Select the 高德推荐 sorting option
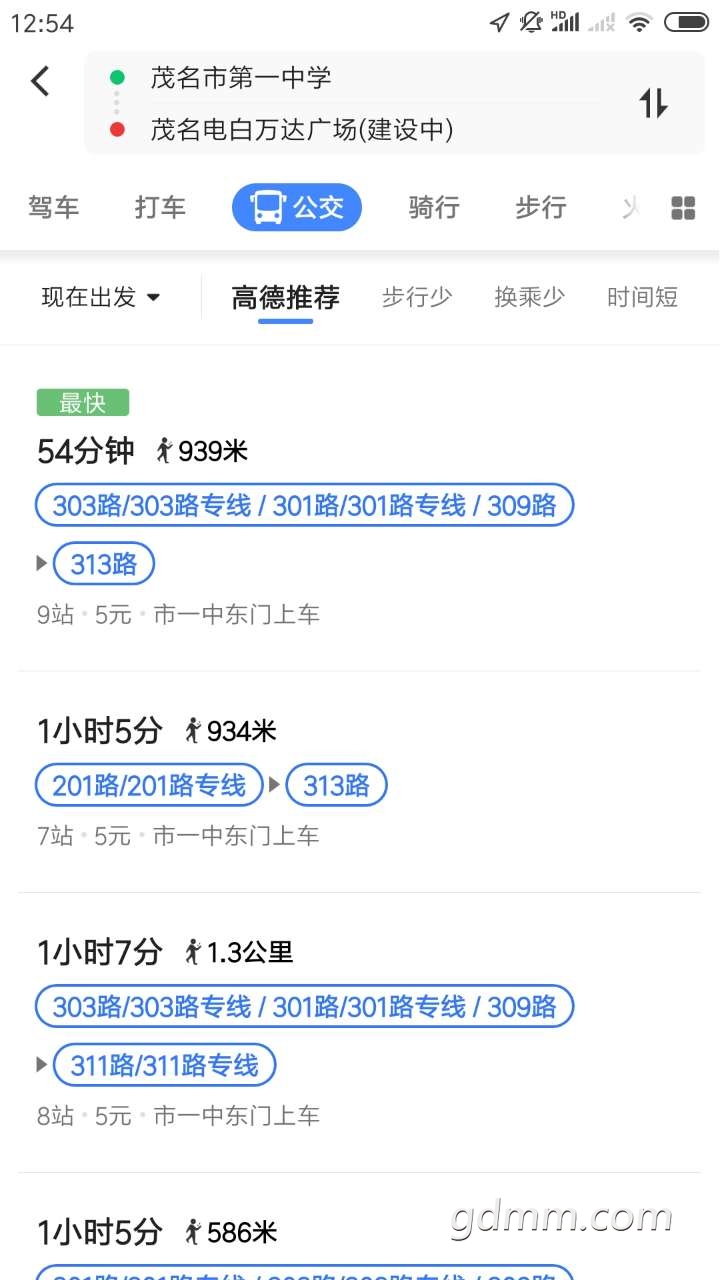Viewport: 720px width, 1280px height. pos(286,297)
